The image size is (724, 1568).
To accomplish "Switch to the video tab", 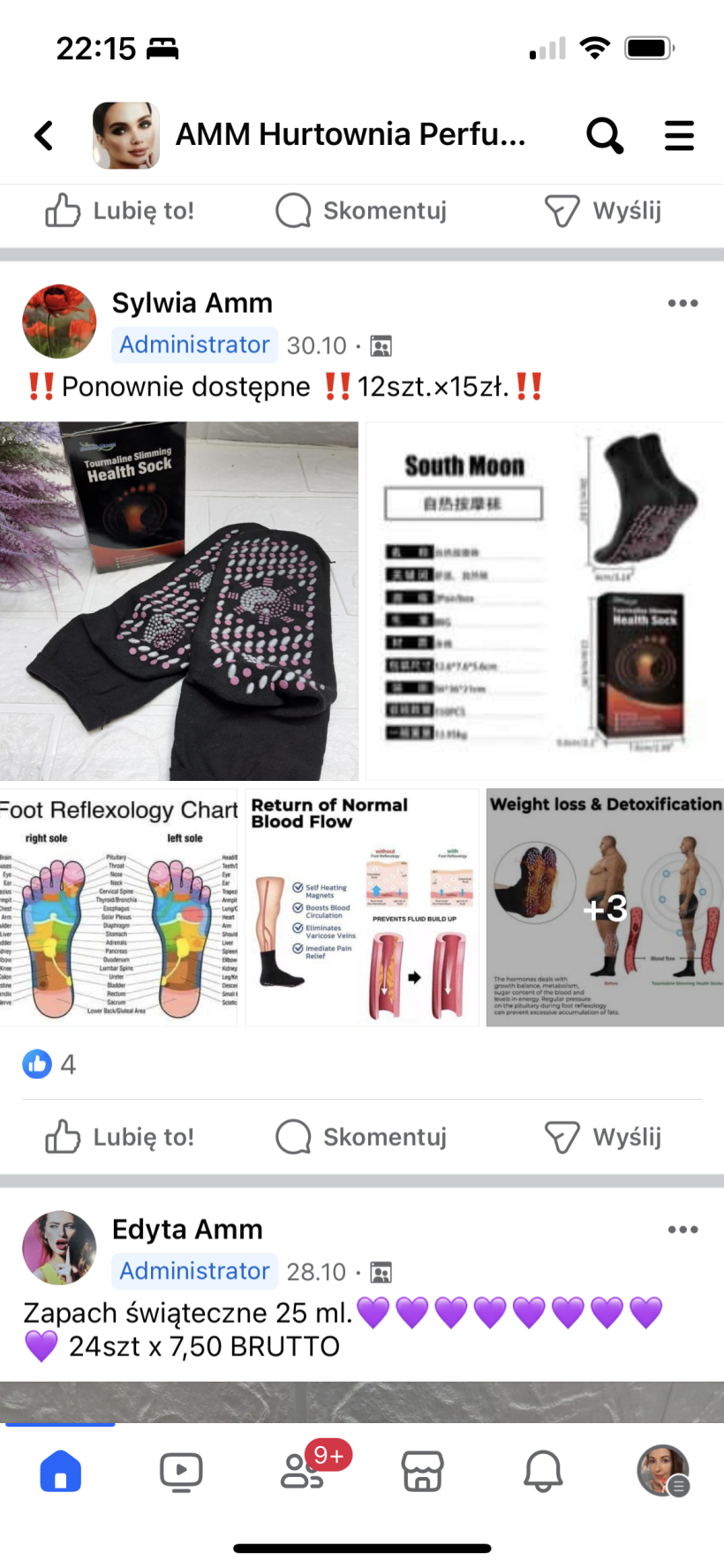I will click(x=181, y=1472).
